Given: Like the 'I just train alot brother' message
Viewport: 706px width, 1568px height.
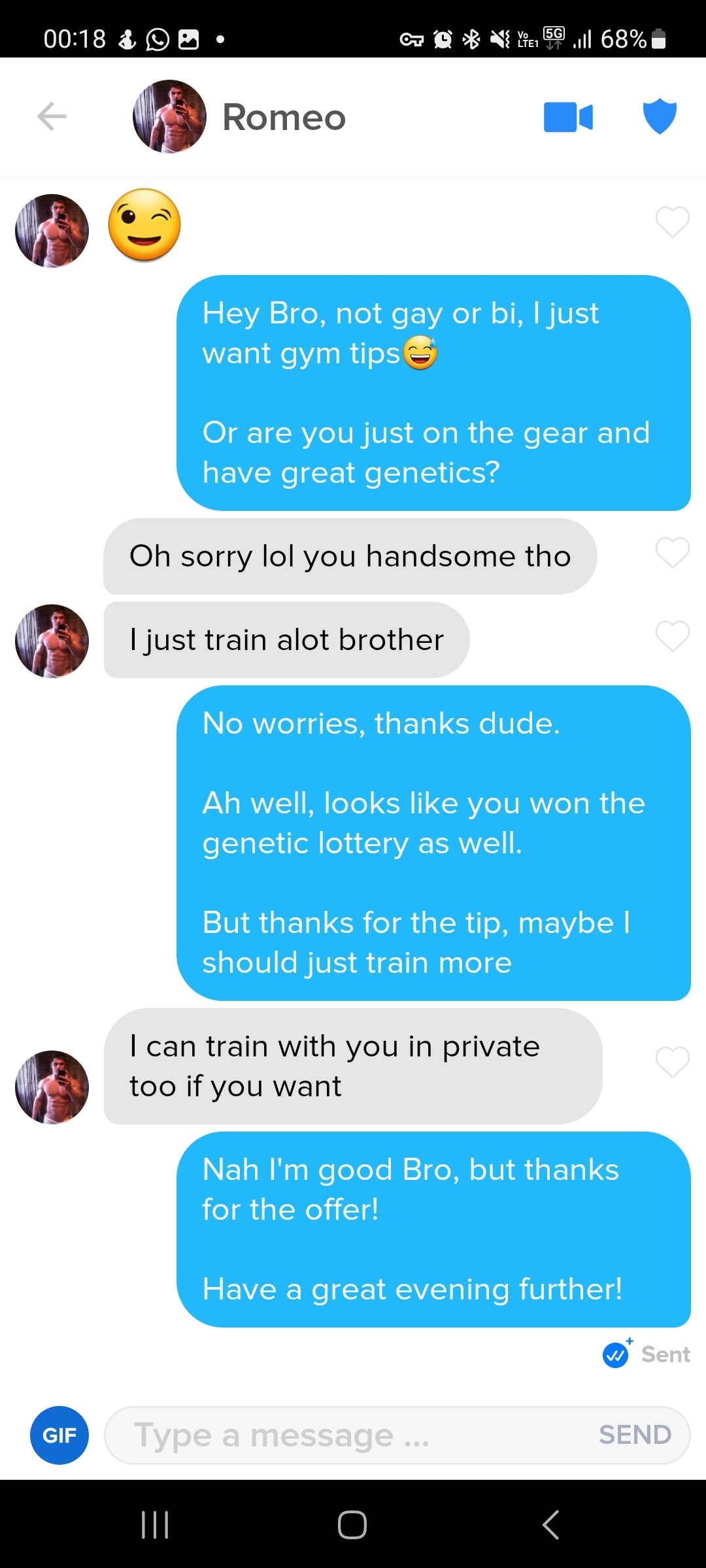Looking at the screenshot, I should point(673,636).
